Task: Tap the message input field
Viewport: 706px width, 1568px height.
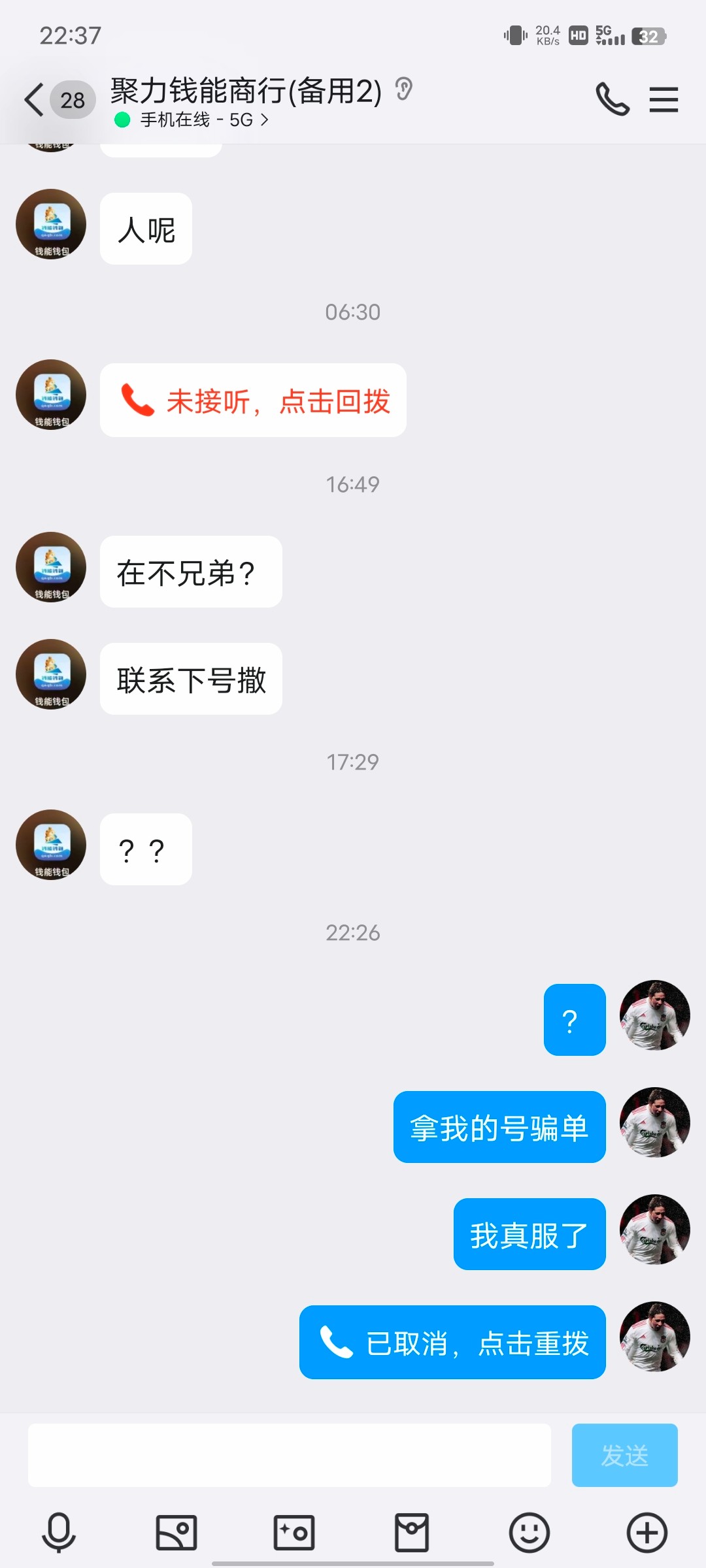Action: (x=291, y=1455)
